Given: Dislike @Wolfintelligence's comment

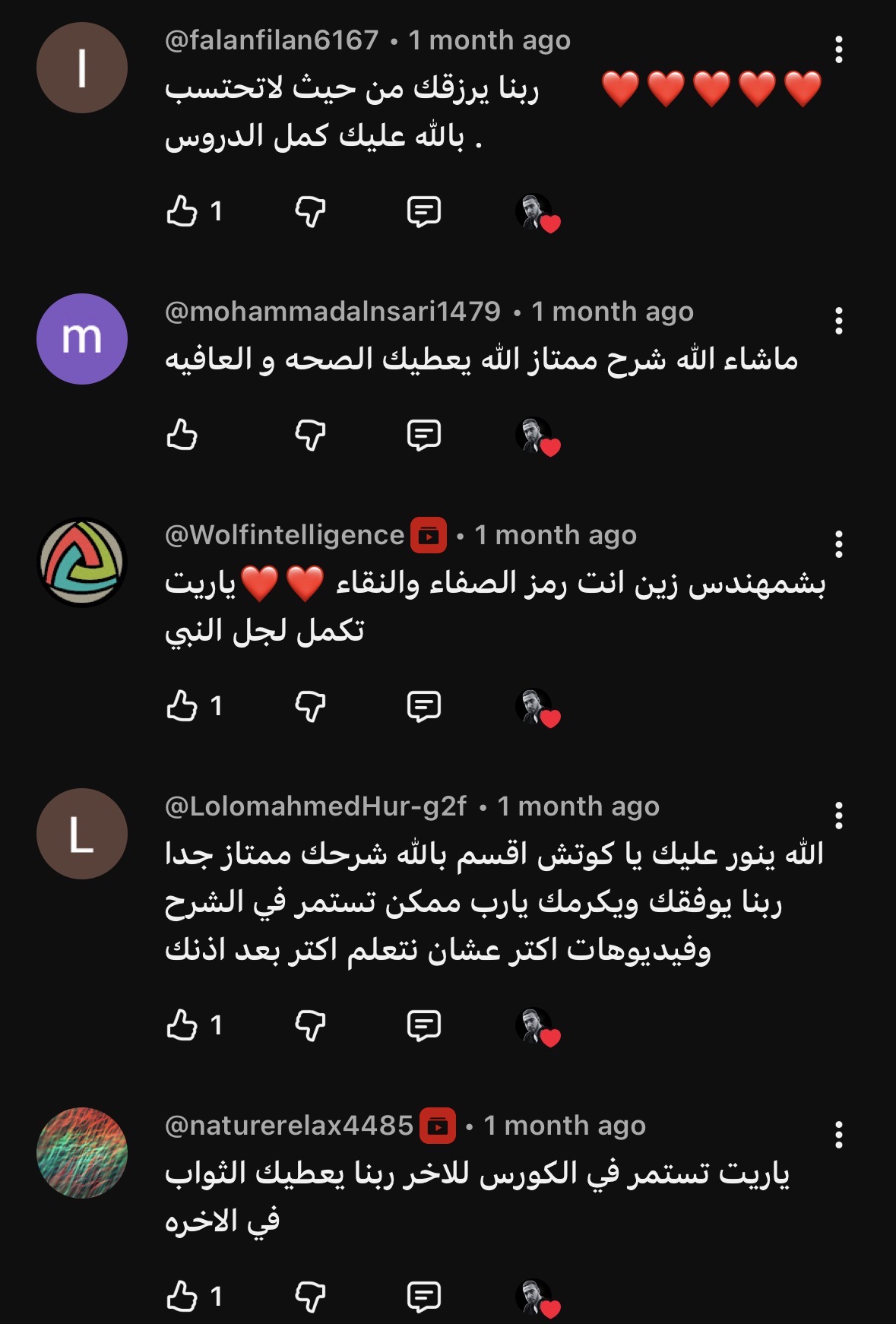Looking at the screenshot, I should pyautogui.click(x=310, y=706).
